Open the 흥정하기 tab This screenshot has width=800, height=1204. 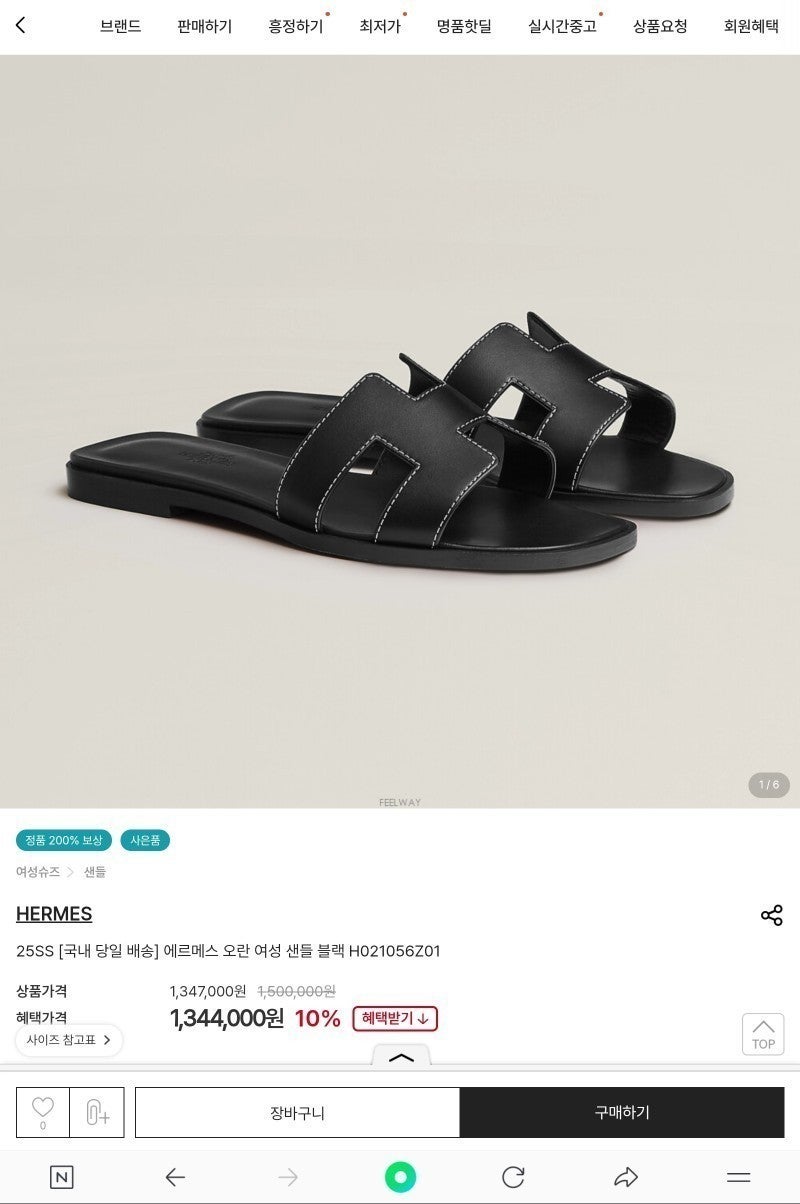(x=296, y=27)
